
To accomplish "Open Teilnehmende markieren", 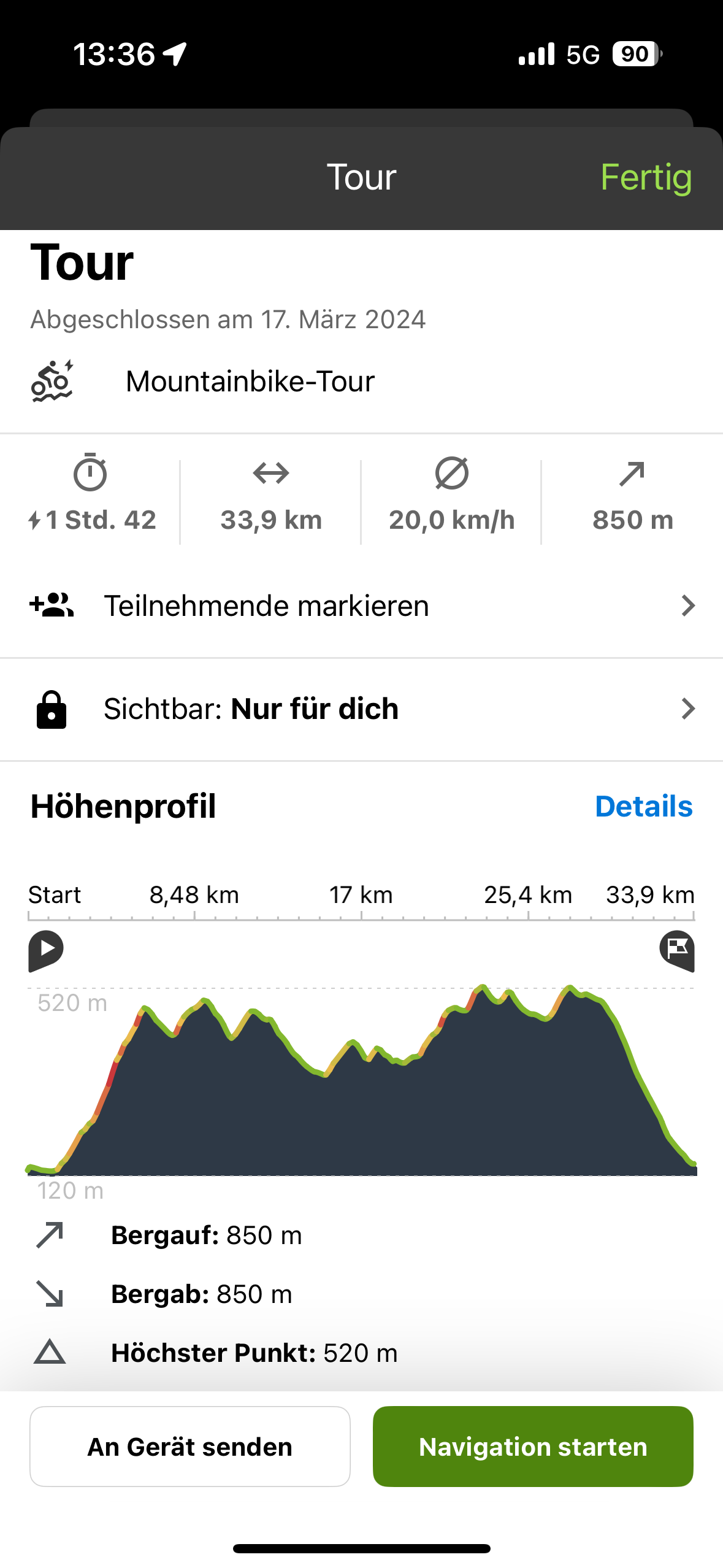I will [361, 606].
